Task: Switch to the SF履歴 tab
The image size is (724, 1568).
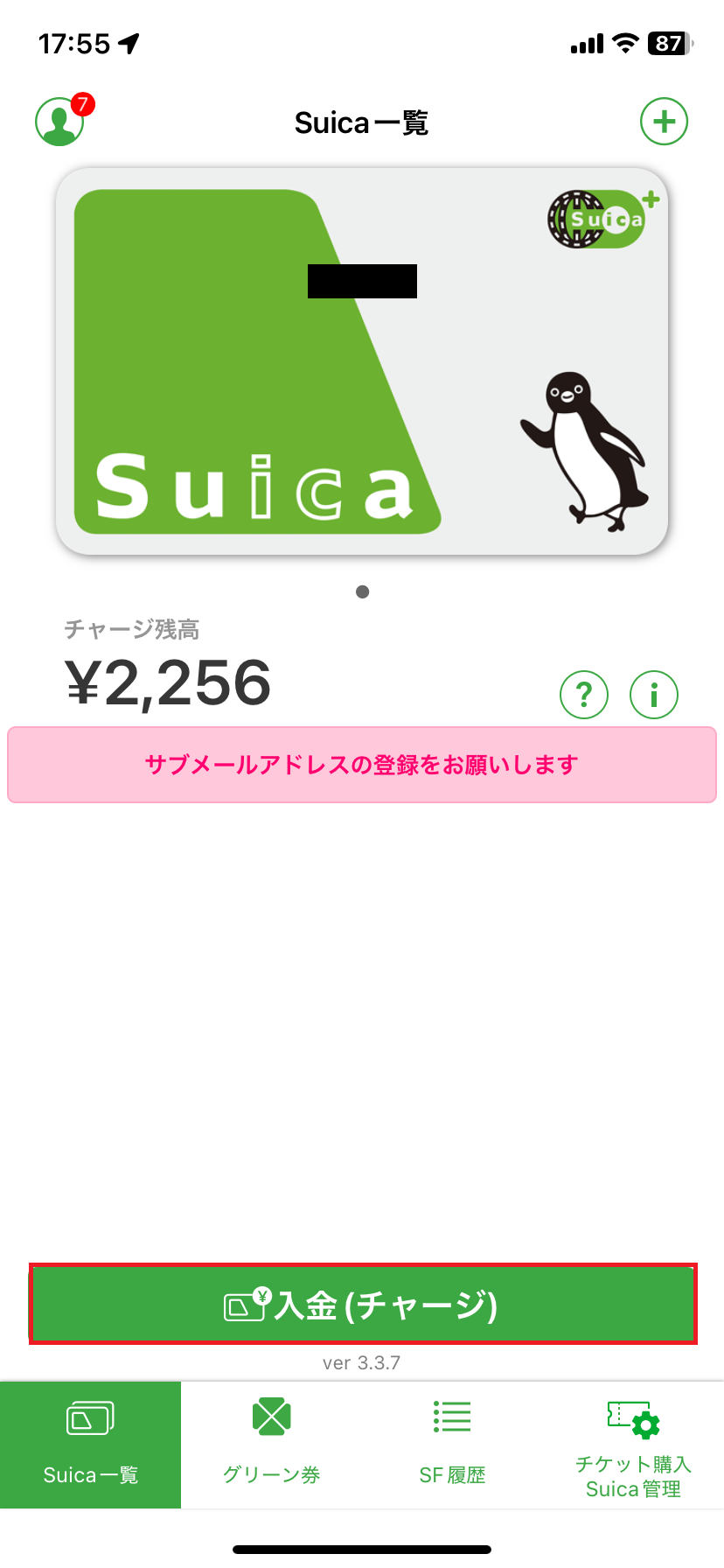Action: pos(452,1444)
